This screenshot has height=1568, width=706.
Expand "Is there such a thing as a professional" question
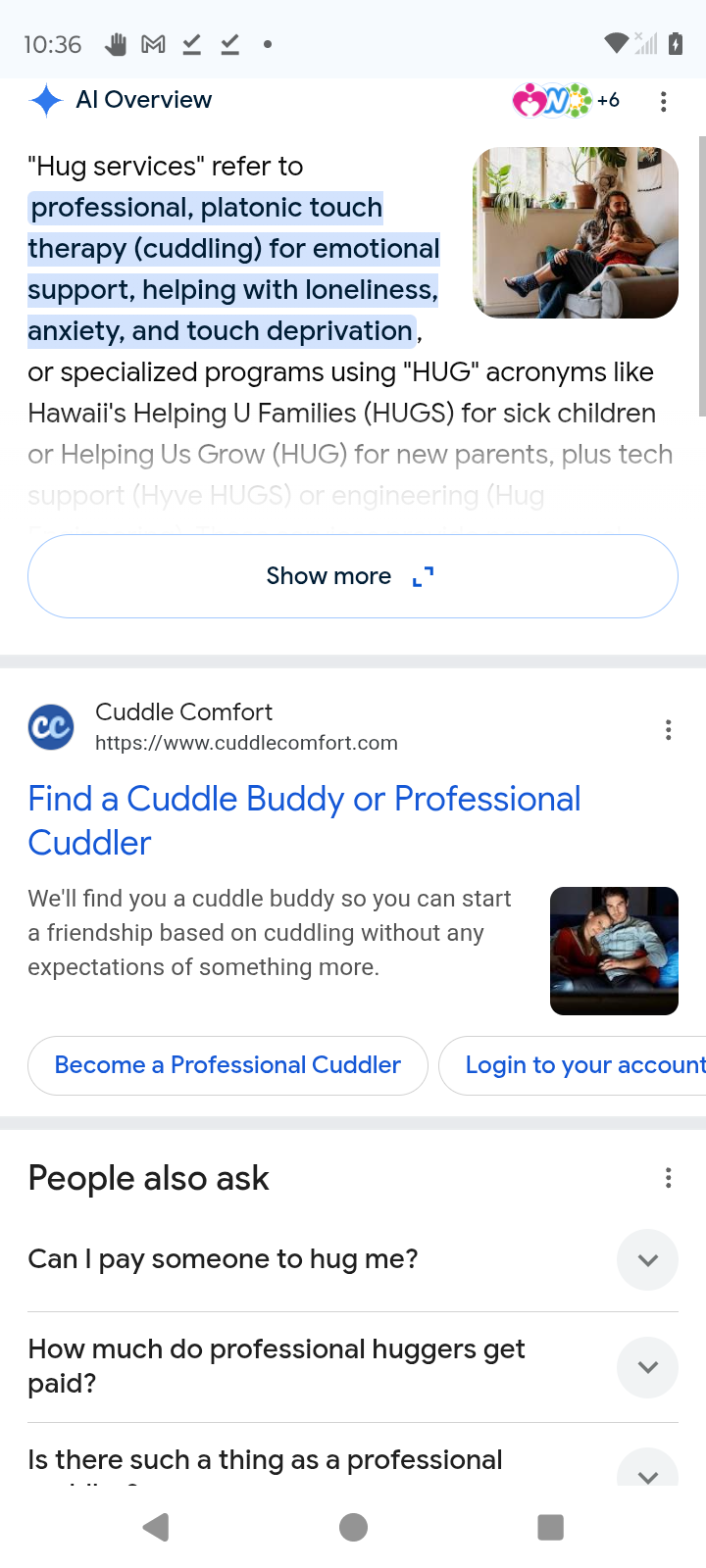pyautogui.click(x=647, y=1472)
